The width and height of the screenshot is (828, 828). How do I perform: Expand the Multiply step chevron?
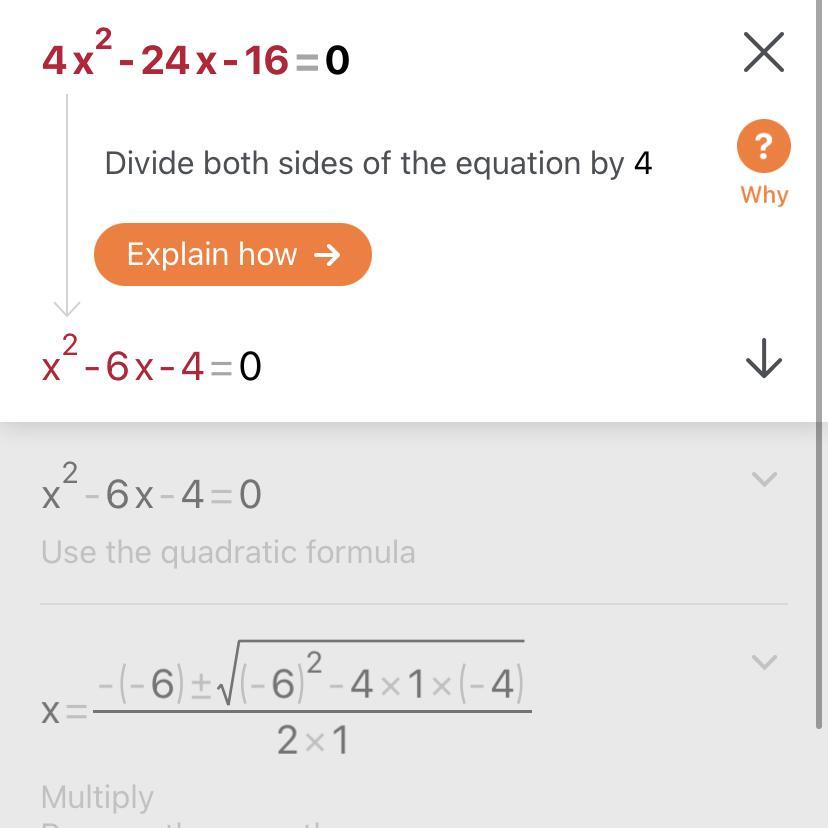pyautogui.click(x=764, y=662)
